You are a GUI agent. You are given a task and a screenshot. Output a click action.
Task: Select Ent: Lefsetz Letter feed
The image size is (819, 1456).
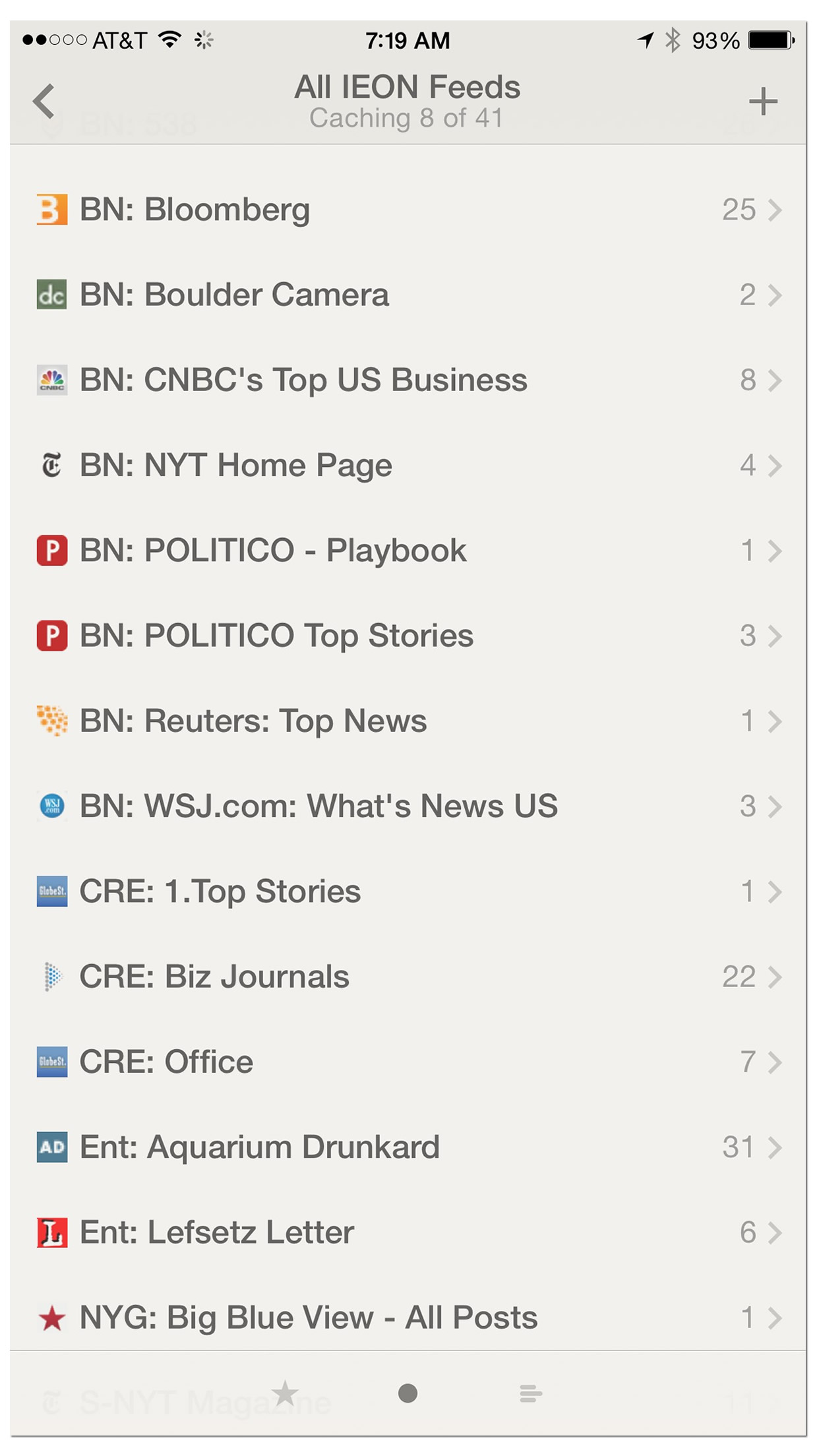[408, 1232]
